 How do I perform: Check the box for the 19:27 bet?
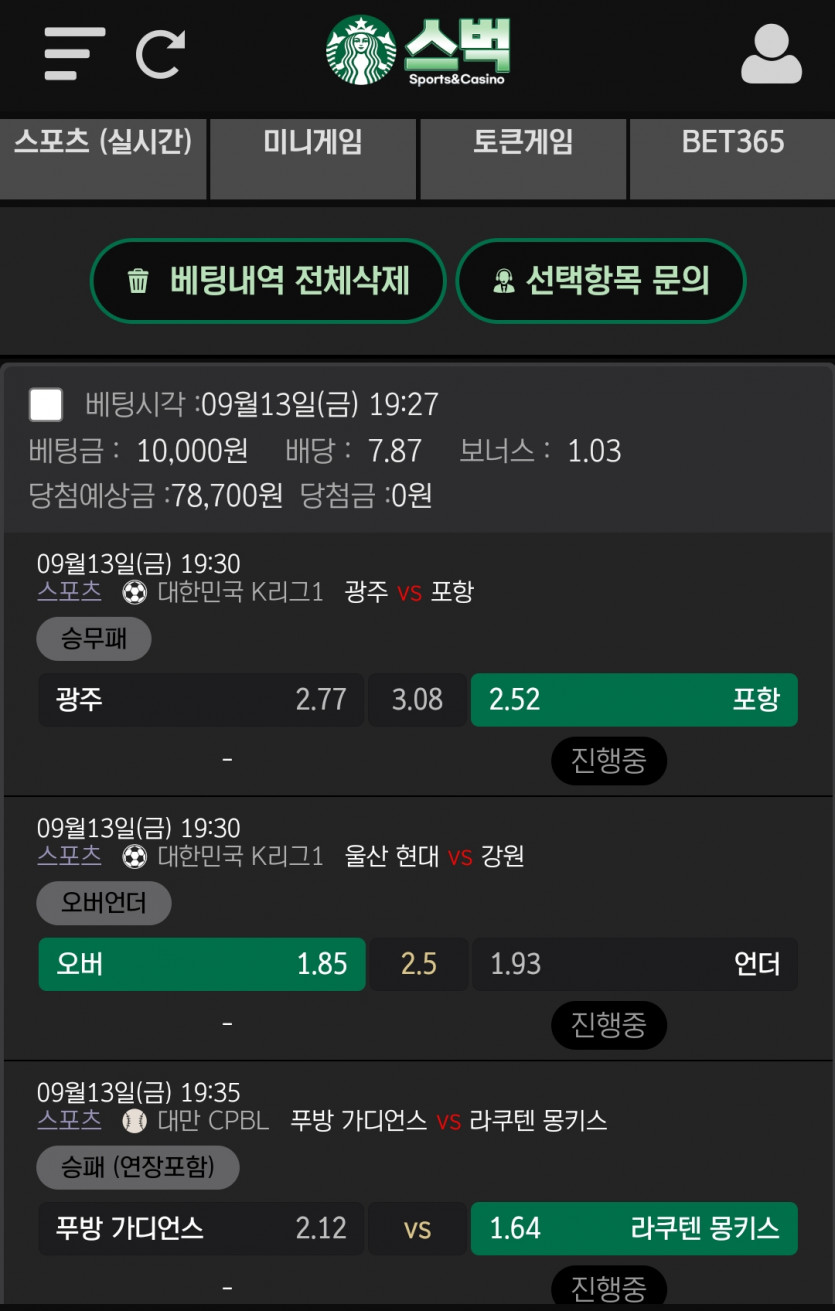click(x=46, y=405)
